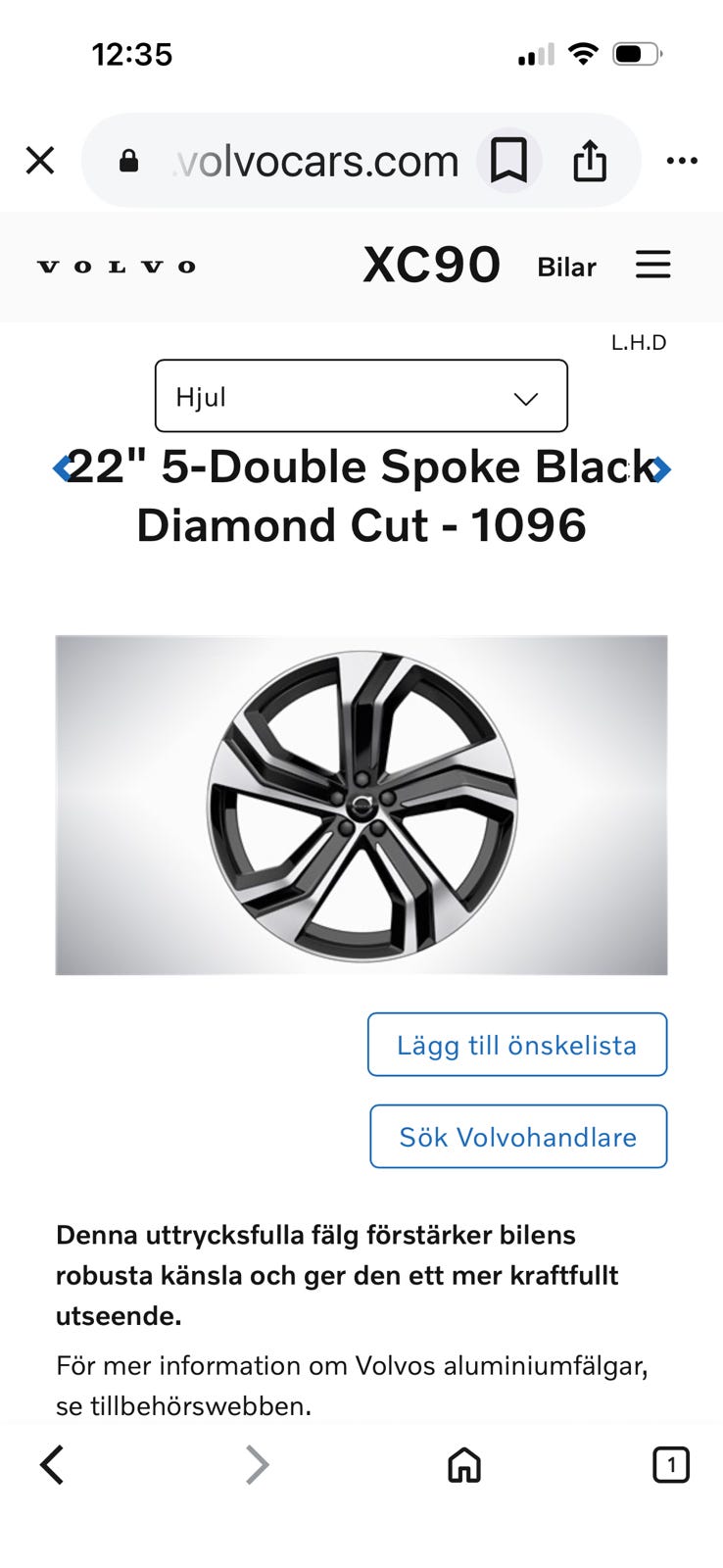Viewport: 723px width, 1568px height.
Task: Expand the Hjul dropdown
Action: point(361,396)
